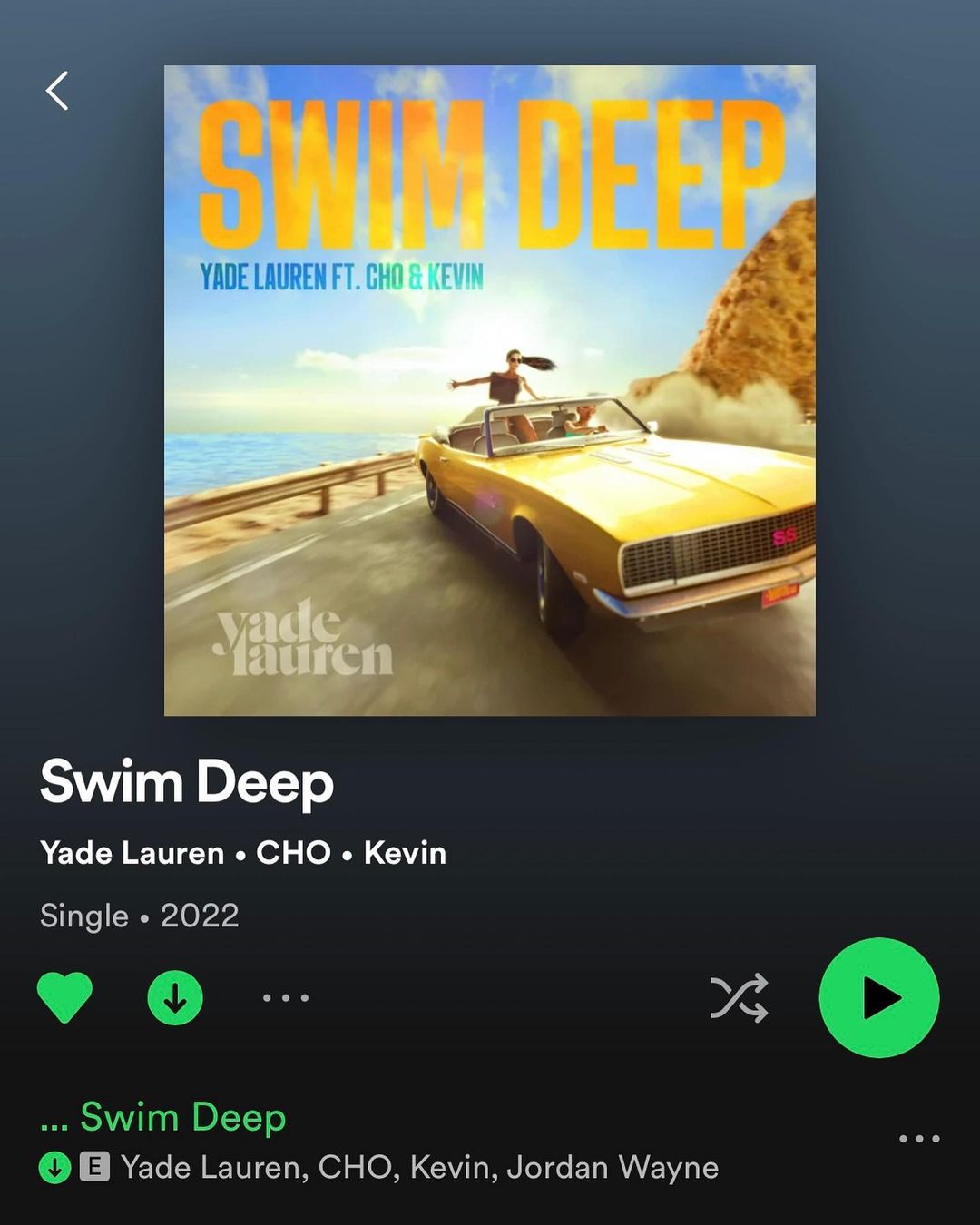Open the artists line Yade Lauren, CHO, Kevin
The width and height of the screenshot is (980, 1225).
click(243, 852)
